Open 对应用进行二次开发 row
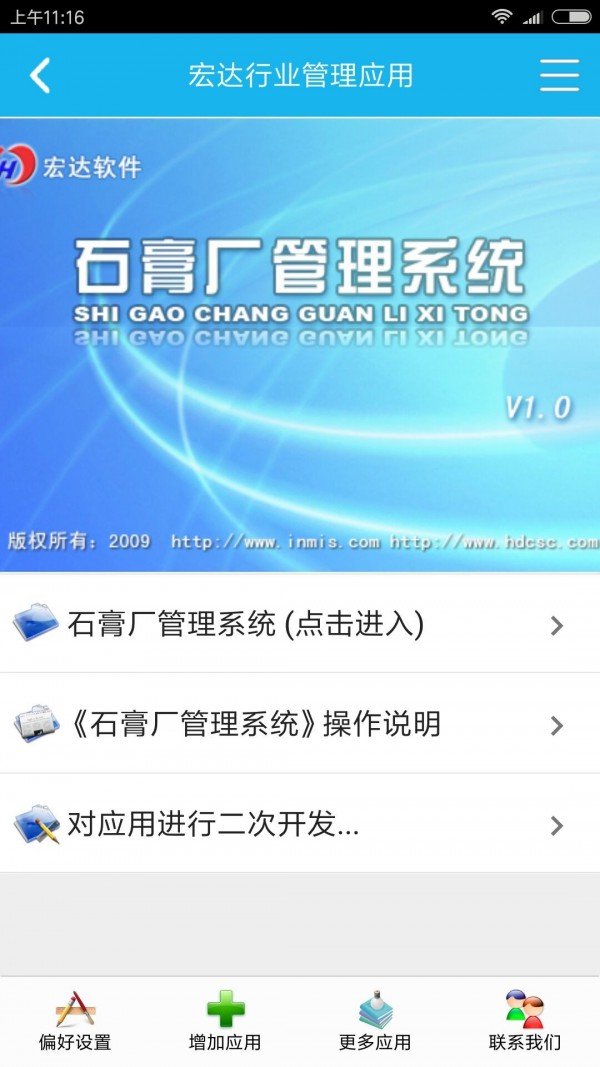The width and height of the screenshot is (600, 1067). point(300,823)
